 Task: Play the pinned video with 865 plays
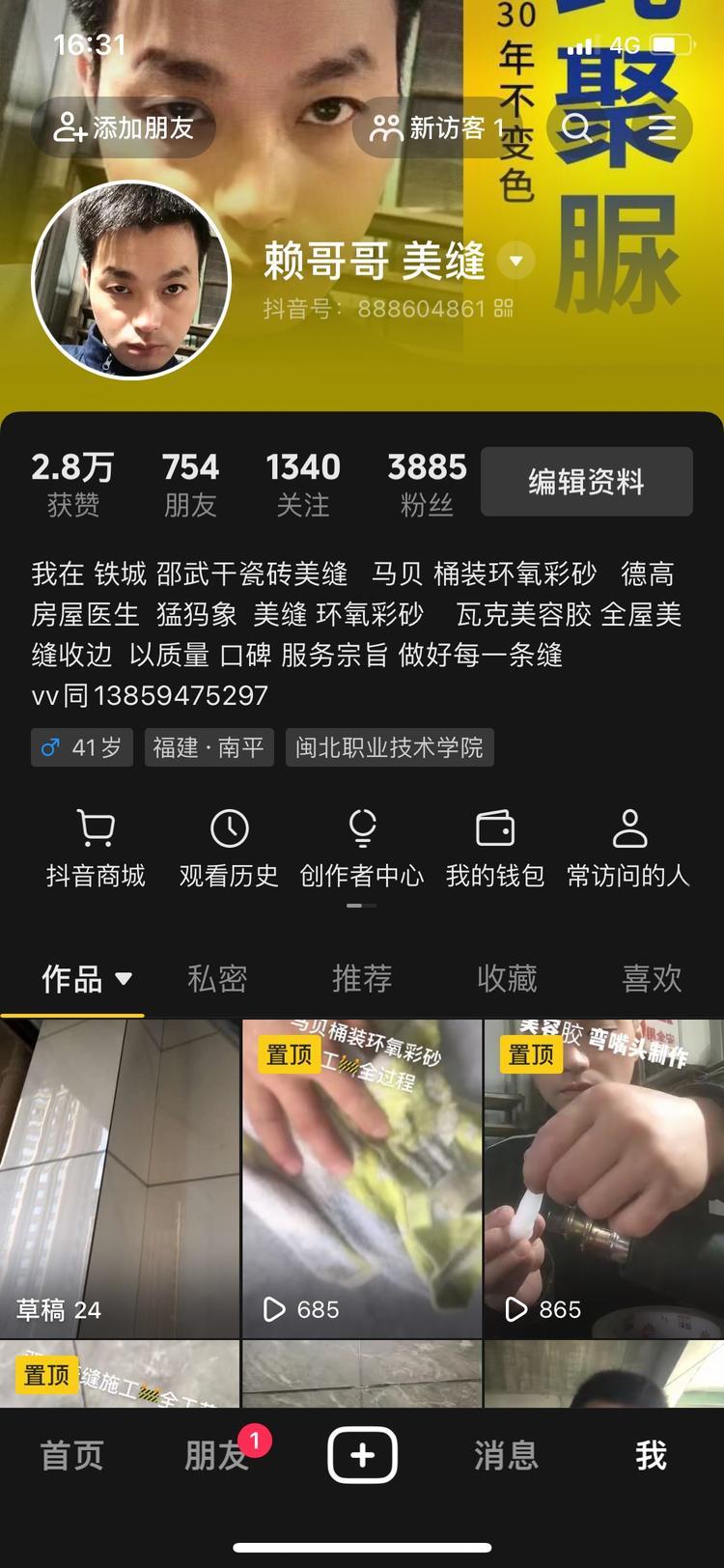(x=603, y=1178)
